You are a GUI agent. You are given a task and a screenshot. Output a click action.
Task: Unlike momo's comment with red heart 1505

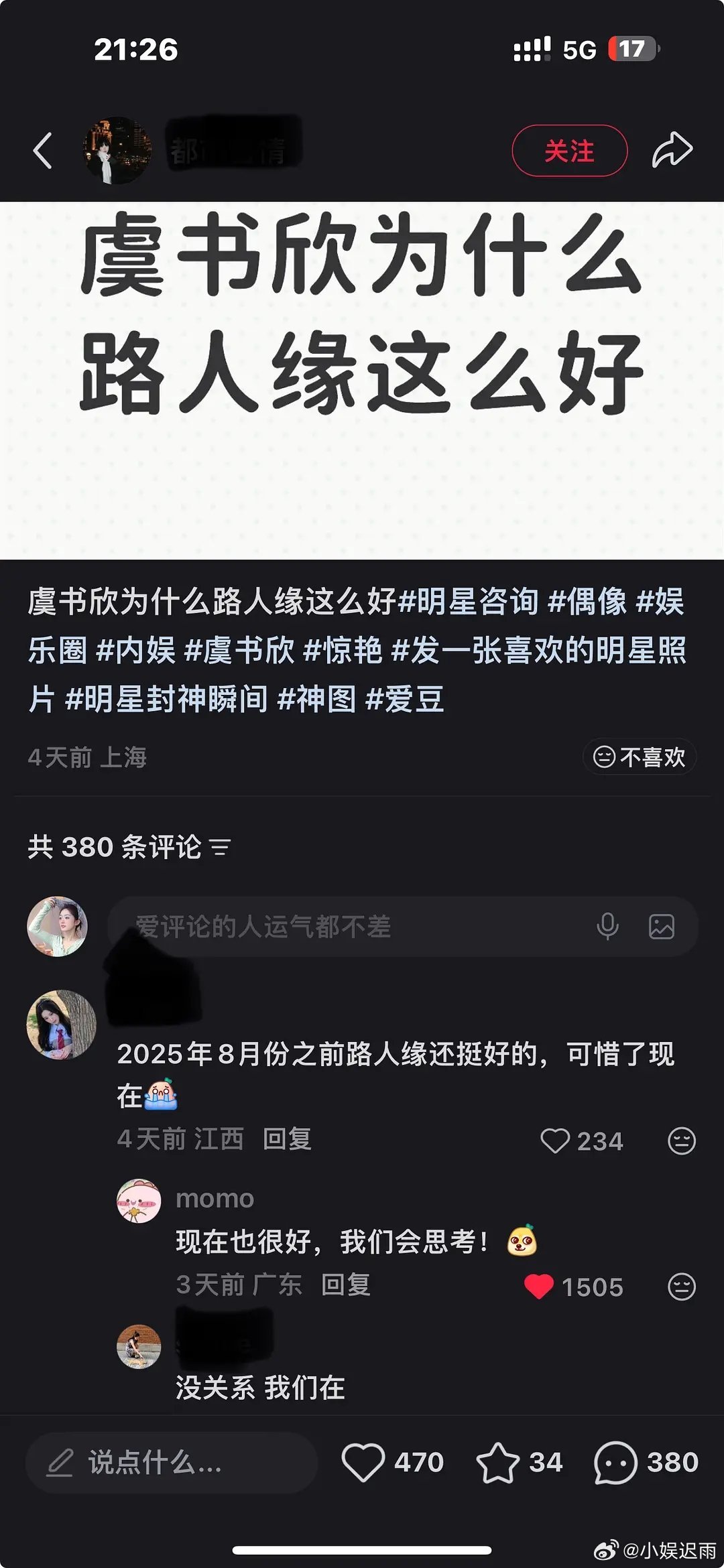click(x=540, y=1284)
